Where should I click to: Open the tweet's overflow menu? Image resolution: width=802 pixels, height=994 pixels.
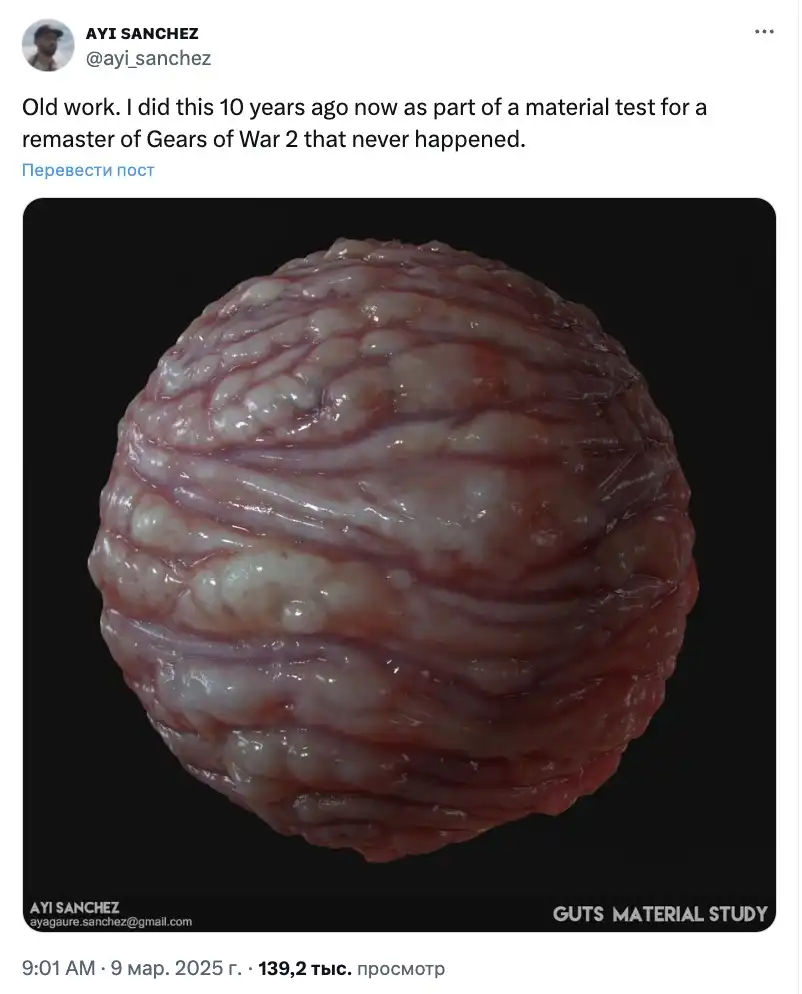pos(763,32)
